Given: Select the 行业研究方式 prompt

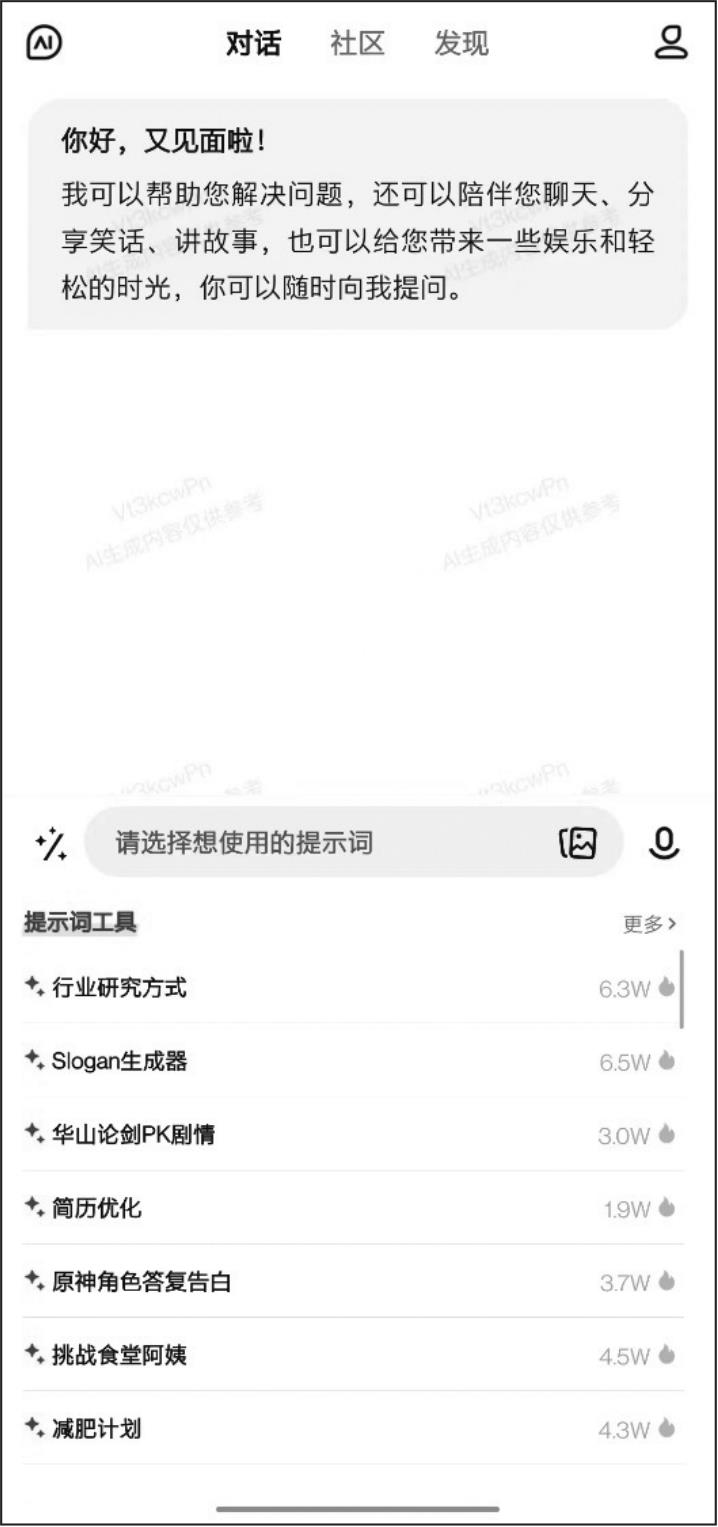Looking at the screenshot, I should (x=119, y=988).
